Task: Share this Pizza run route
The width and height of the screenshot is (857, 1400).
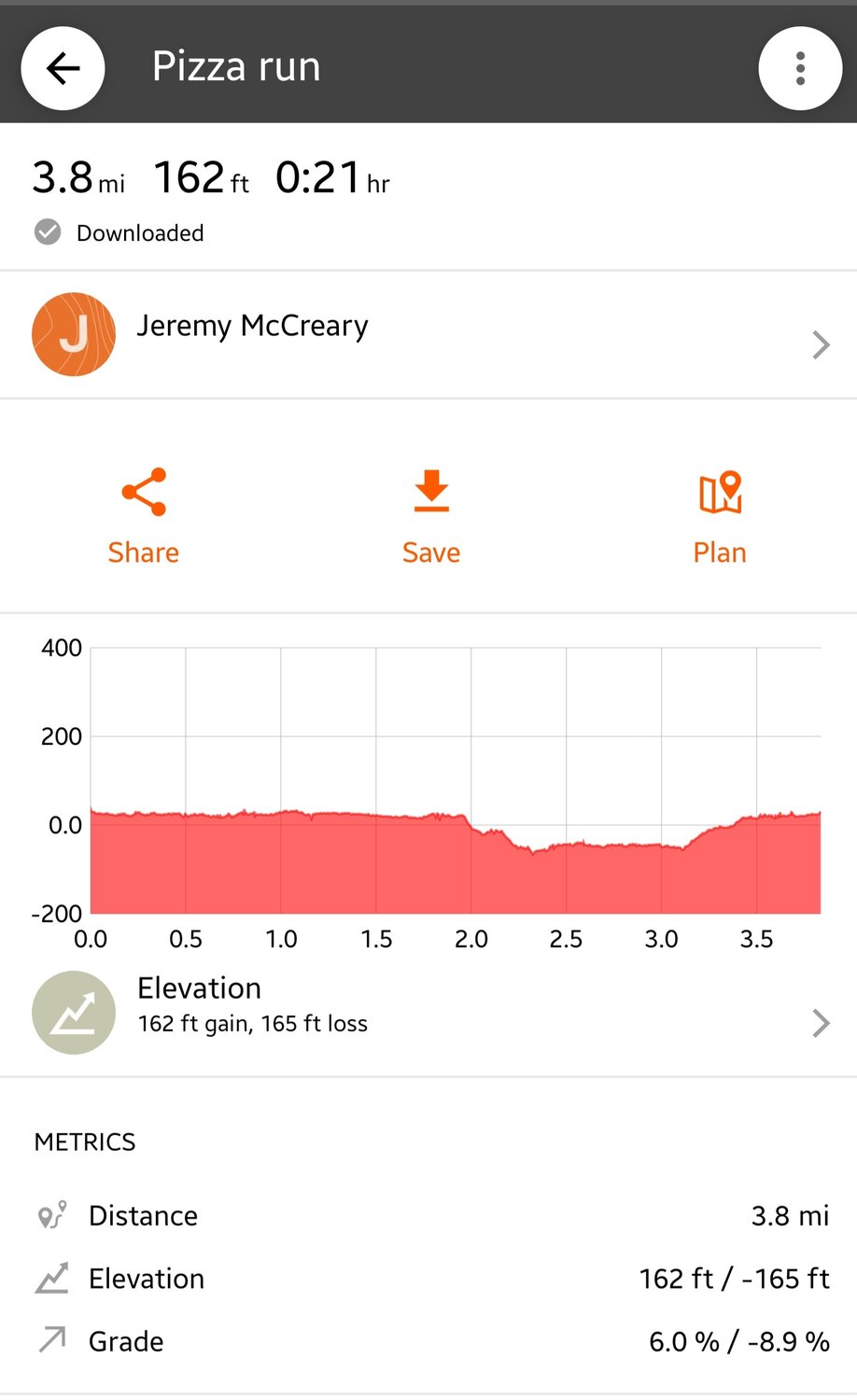Action: pyautogui.click(x=143, y=516)
